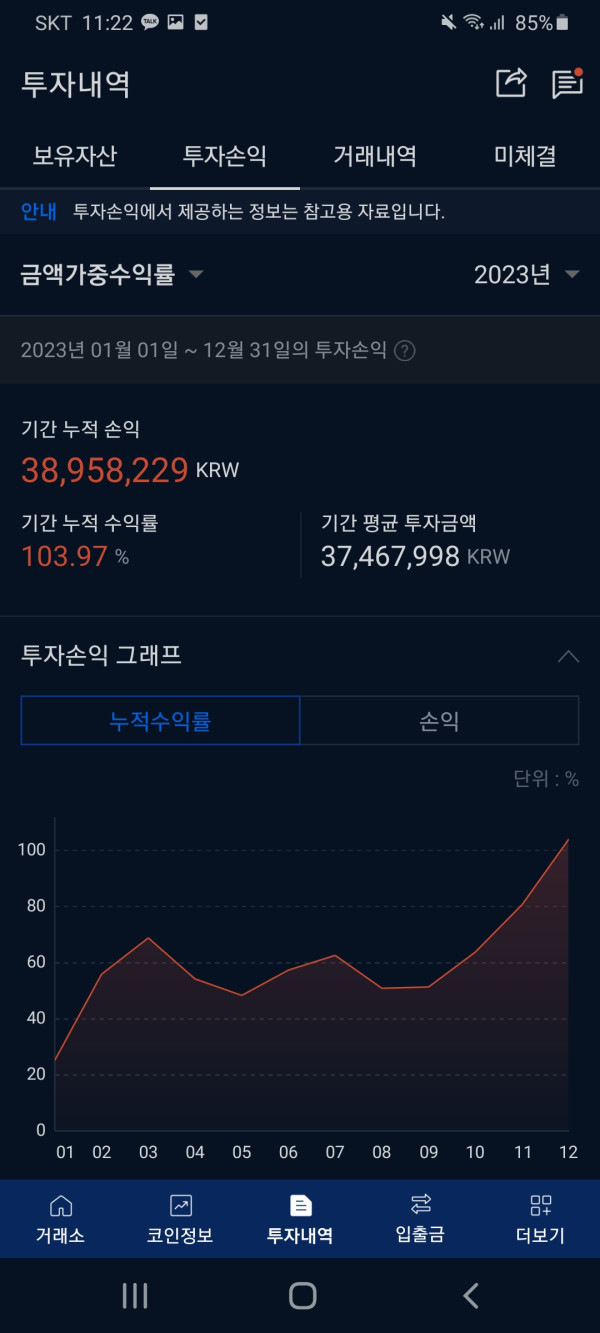Select the 누적수익률 graph option
The width and height of the screenshot is (600, 1333).
[x=160, y=721]
